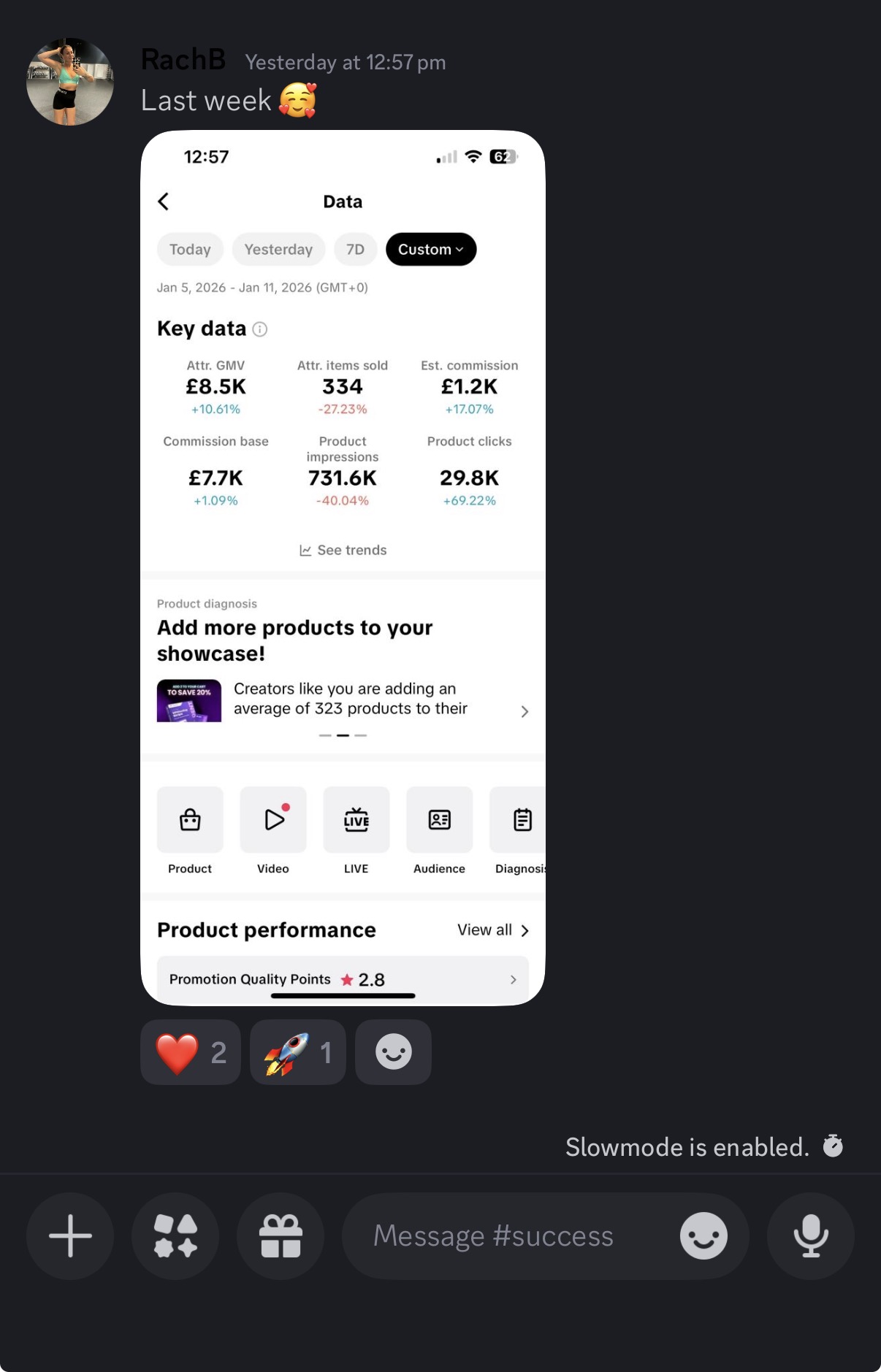Image resolution: width=881 pixels, height=1372 pixels.
Task: Open the apps launcher button
Action: tap(175, 1236)
